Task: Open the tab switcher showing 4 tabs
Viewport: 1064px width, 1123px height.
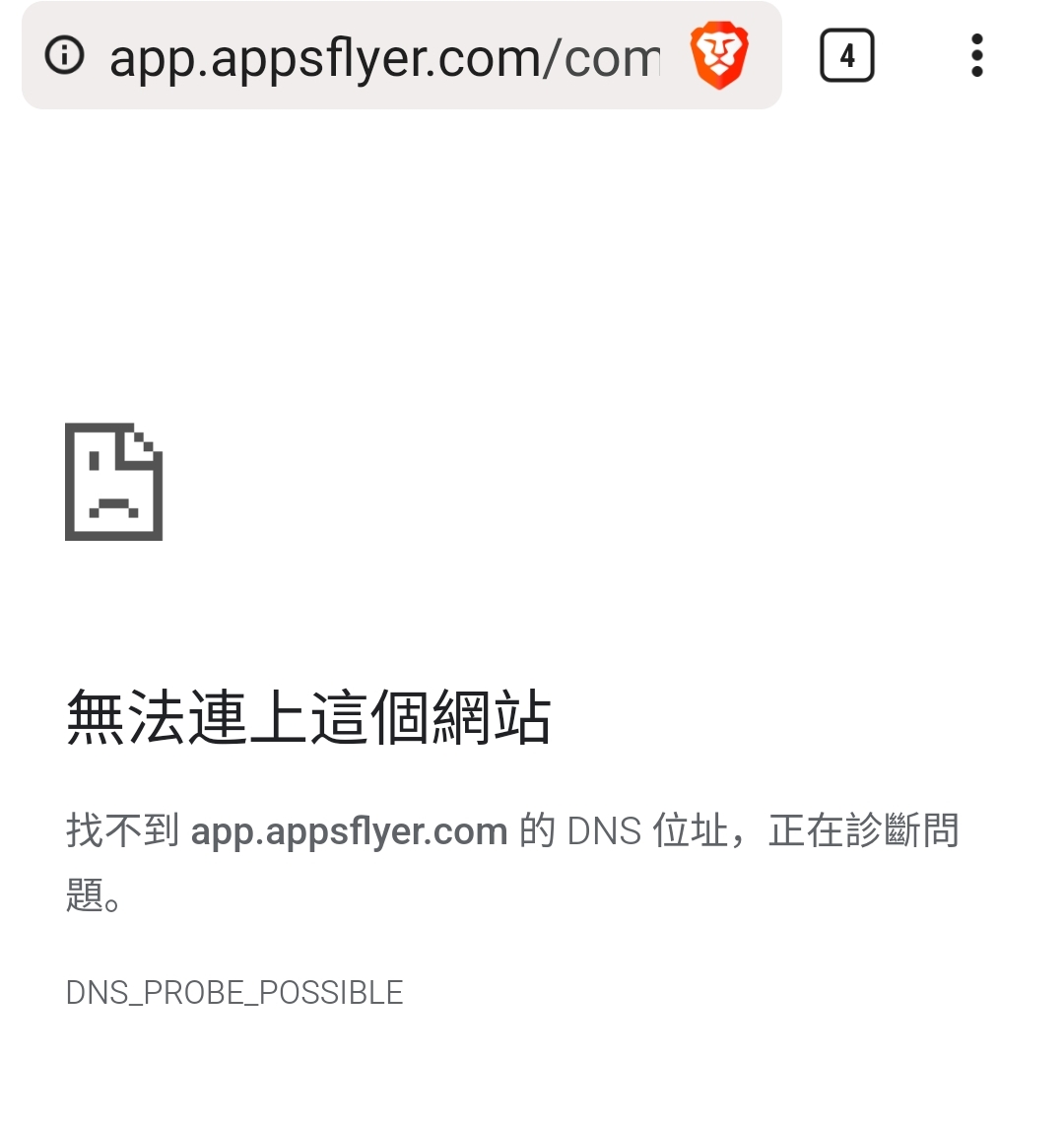Action: (x=846, y=56)
